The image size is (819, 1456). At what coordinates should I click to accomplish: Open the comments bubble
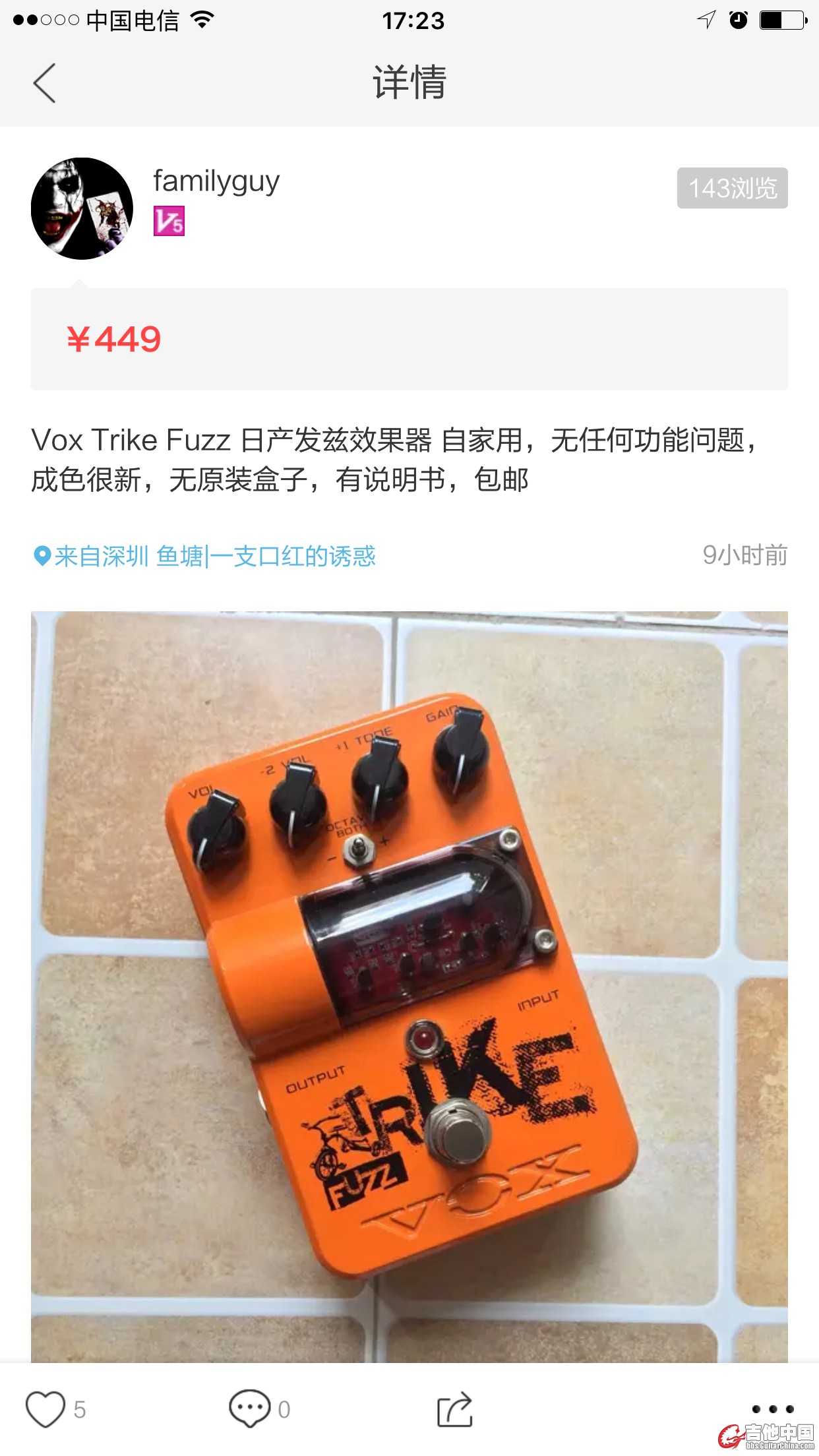[x=250, y=1409]
